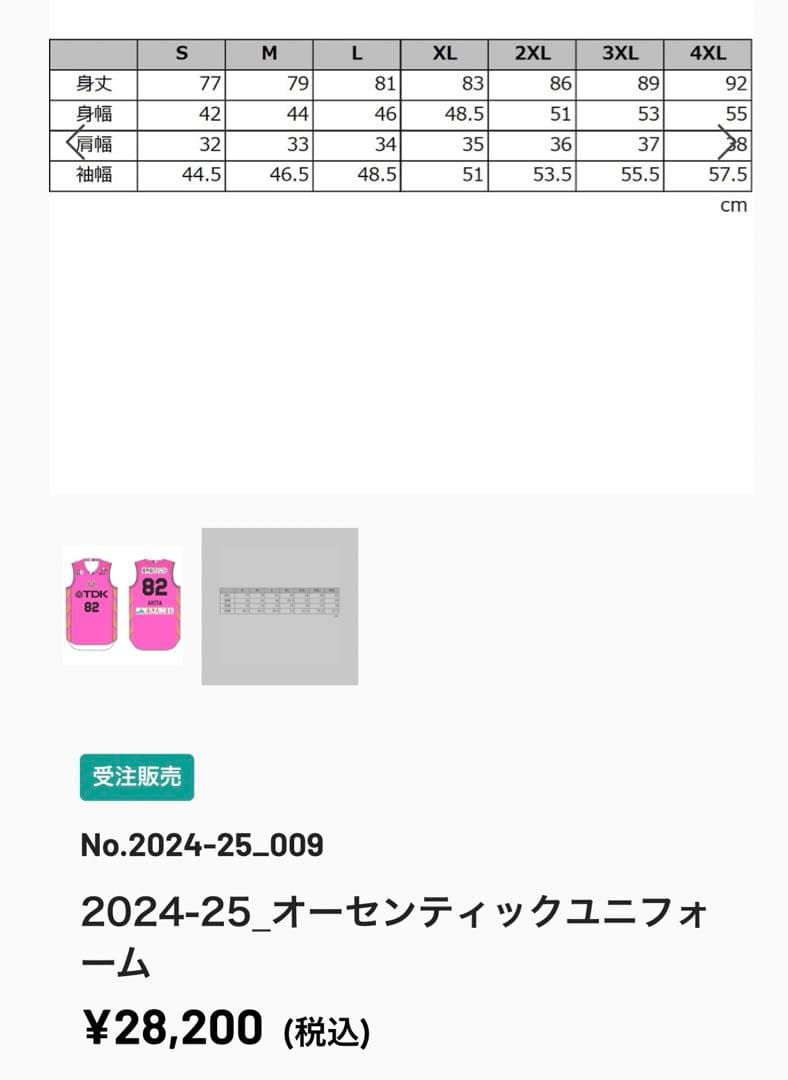Click the 受注販売 badge
The image size is (788, 1080).
click(x=136, y=777)
